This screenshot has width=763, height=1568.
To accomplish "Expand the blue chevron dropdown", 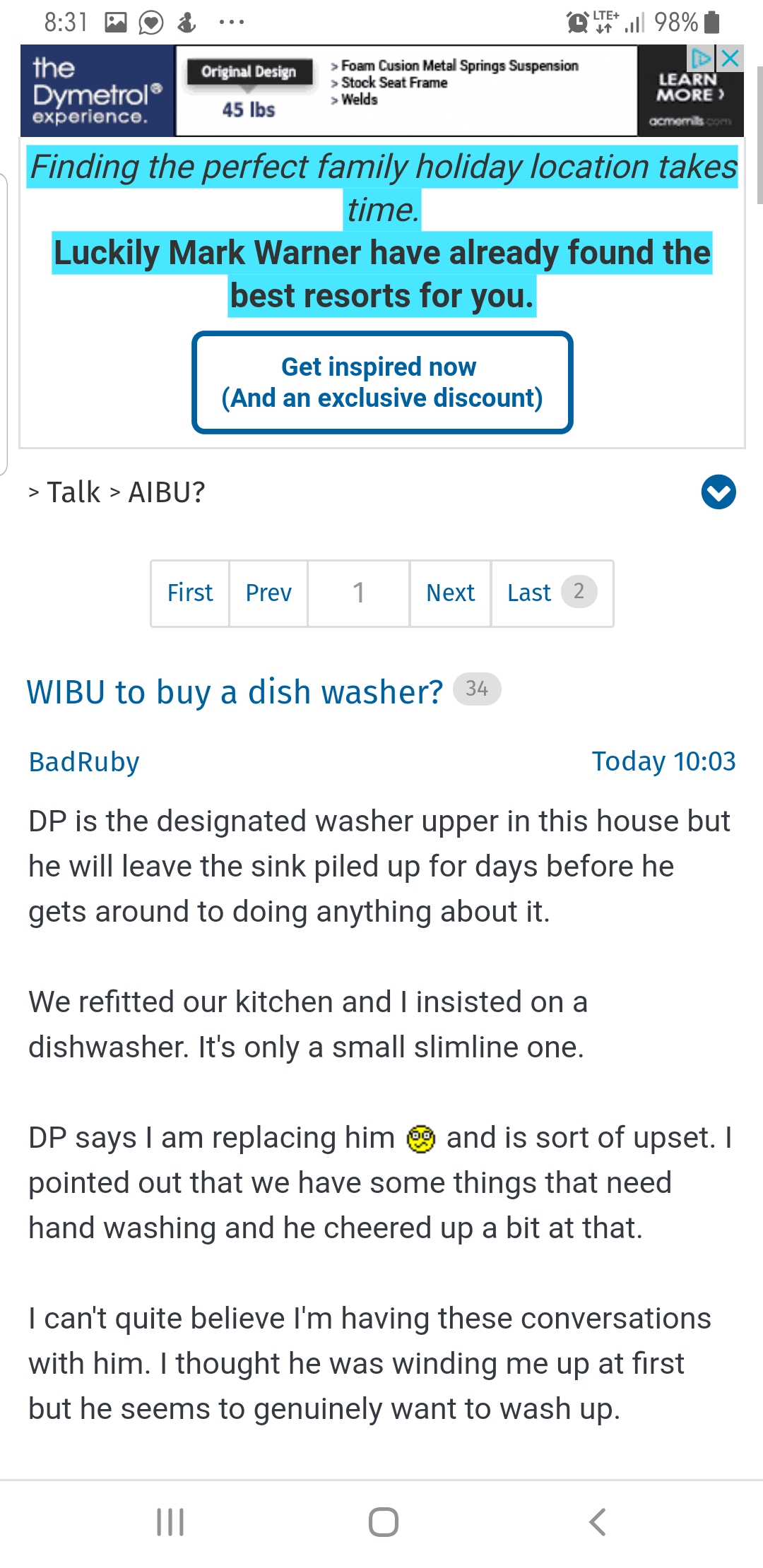I will pos(718,492).
